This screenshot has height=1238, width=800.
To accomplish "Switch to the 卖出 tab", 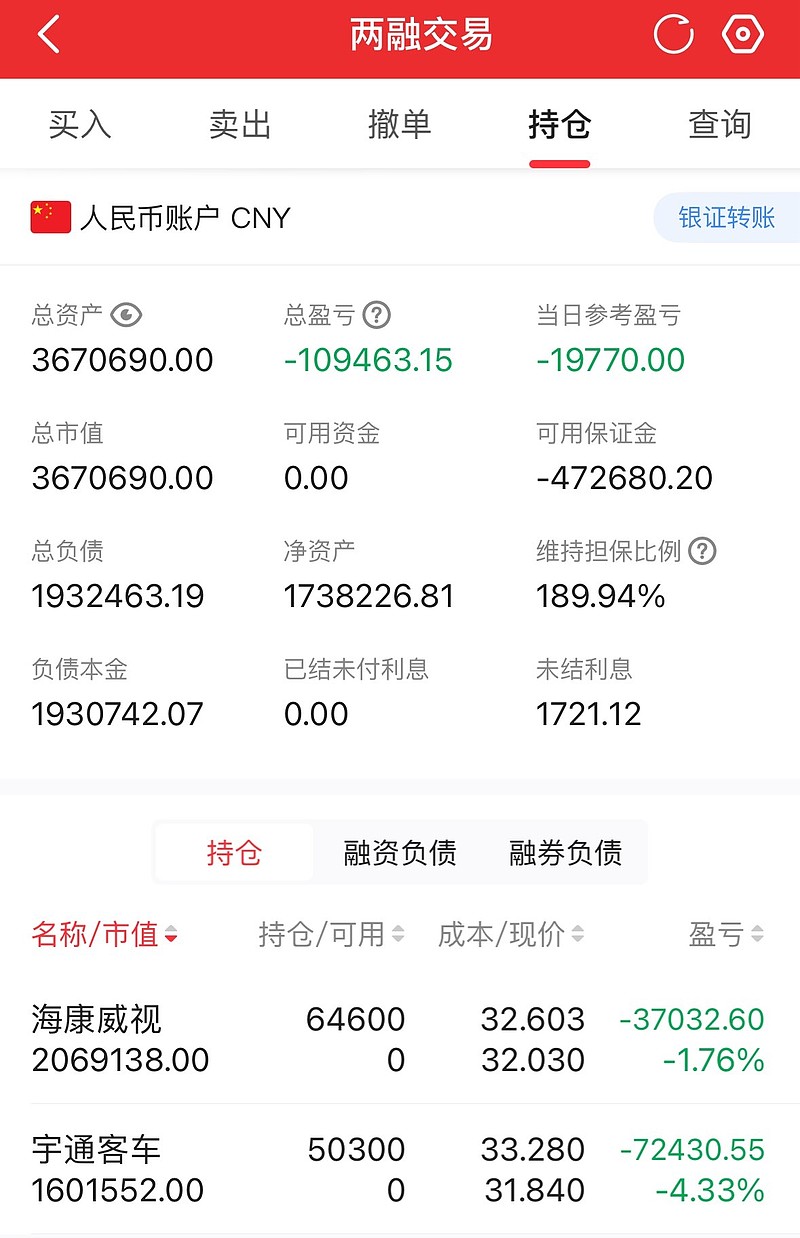I will [238, 123].
